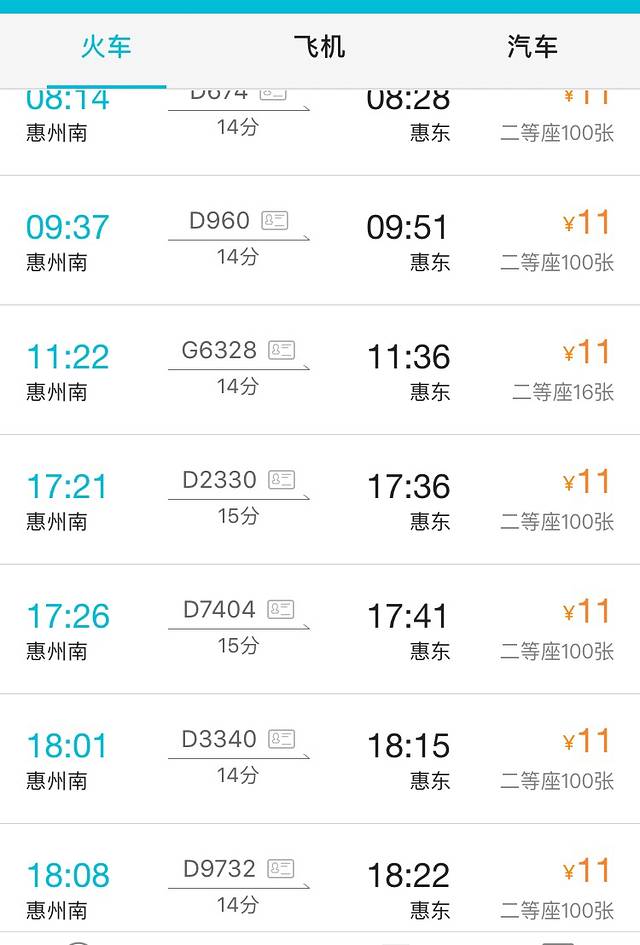Switch to the 飞机 tab
Image resolution: width=640 pixels, height=945 pixels.
click(319, 47)
